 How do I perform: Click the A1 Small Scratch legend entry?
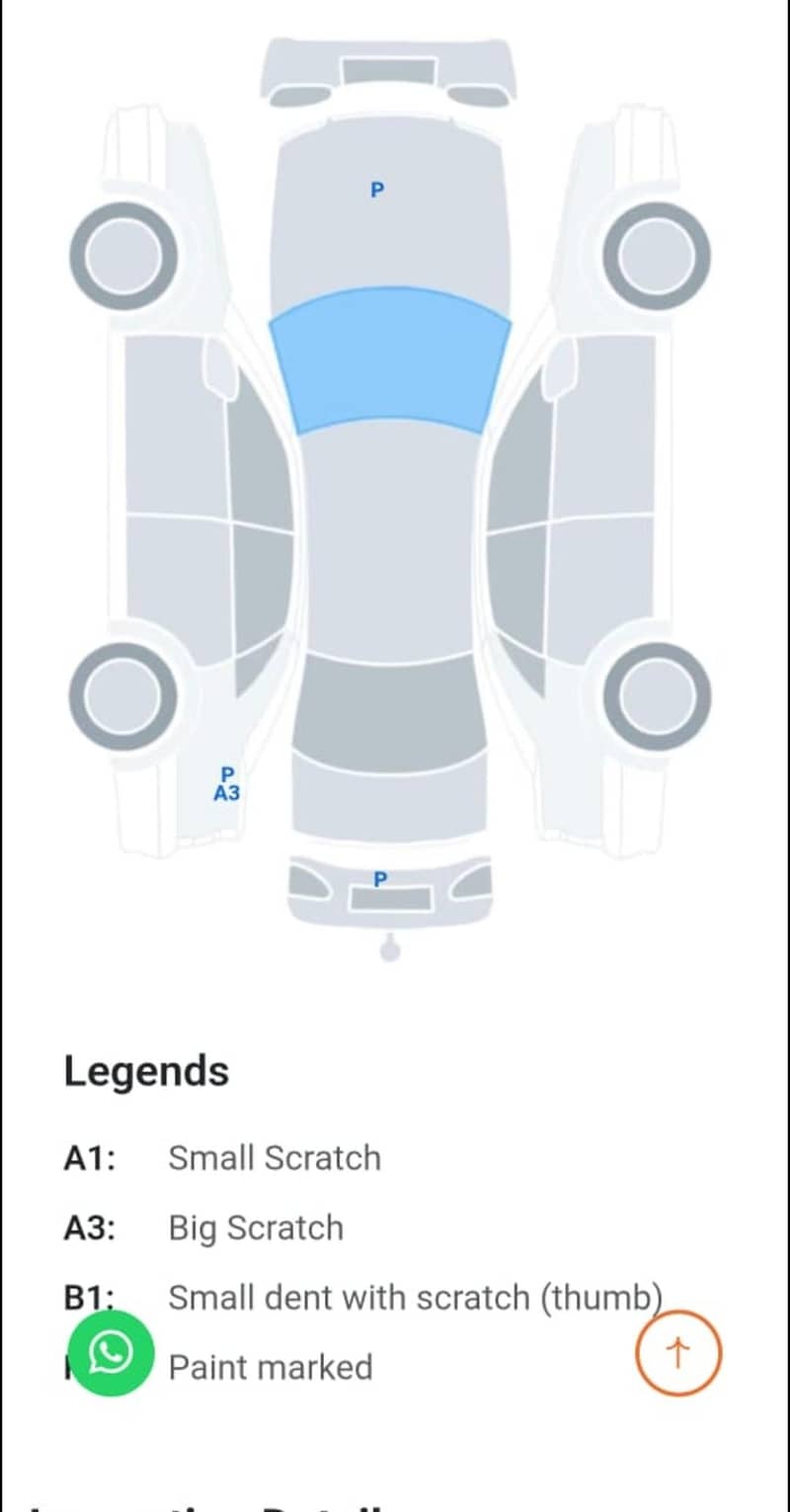[x=222, y=1157]
